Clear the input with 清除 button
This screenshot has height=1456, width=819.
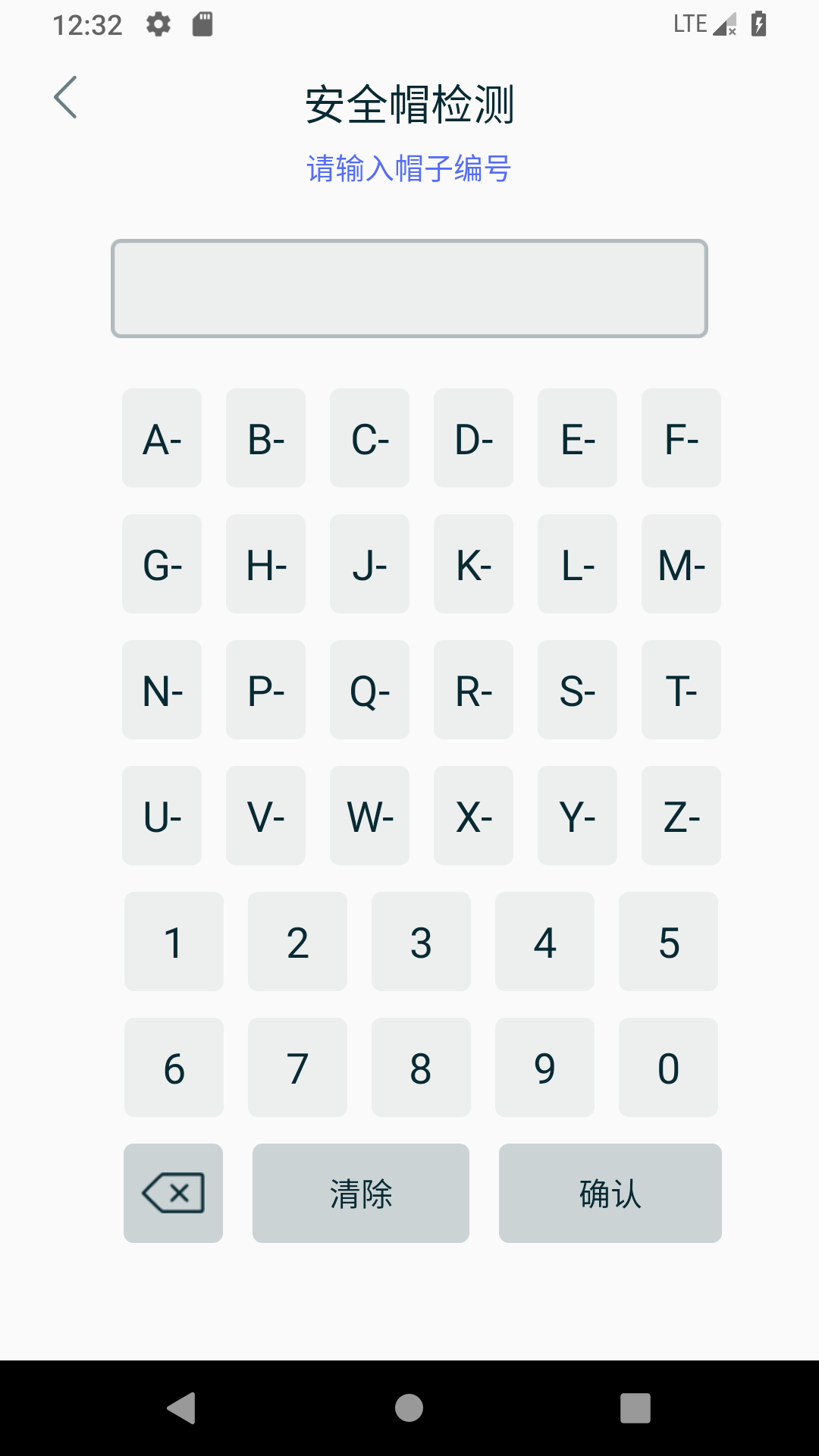point(361,1194)
